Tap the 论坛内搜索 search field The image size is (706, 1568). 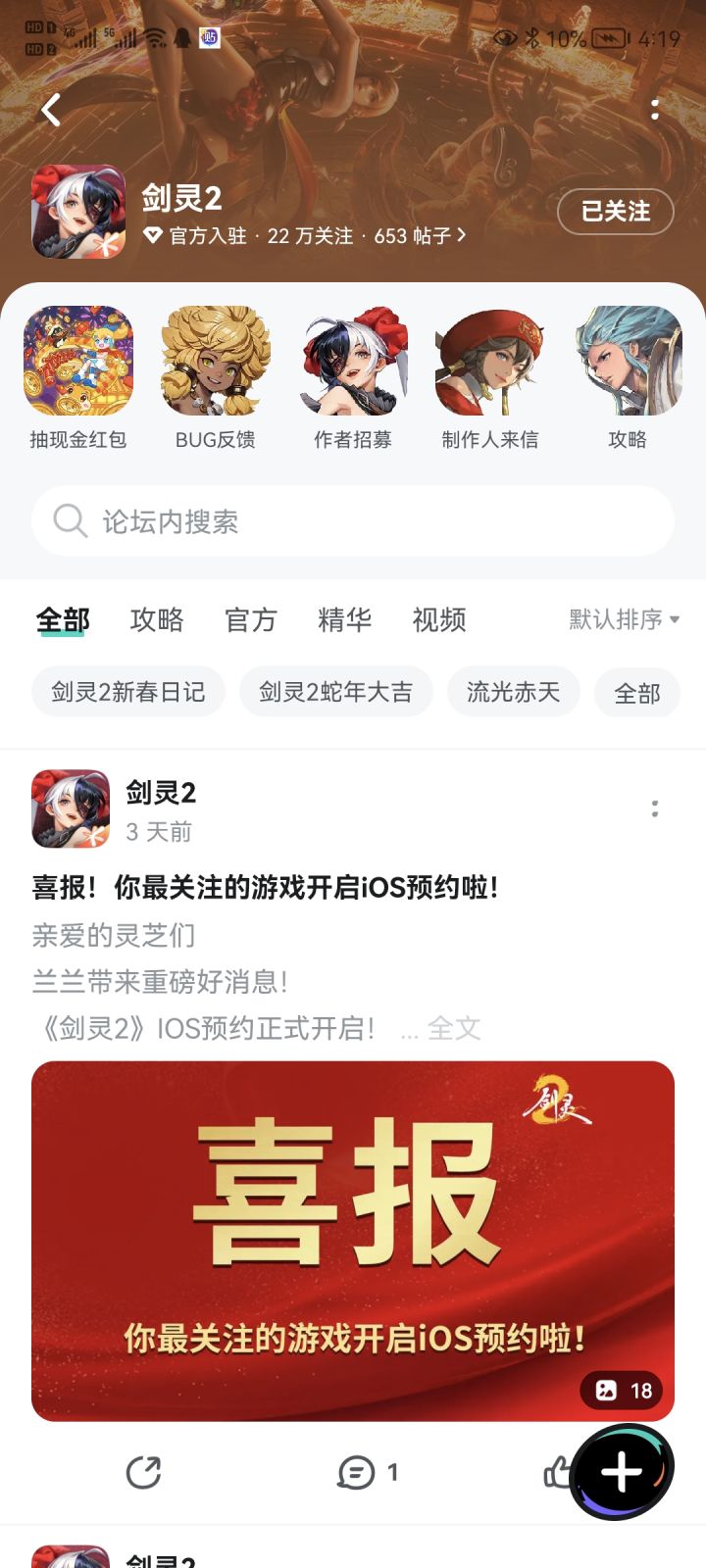(353, 521)
